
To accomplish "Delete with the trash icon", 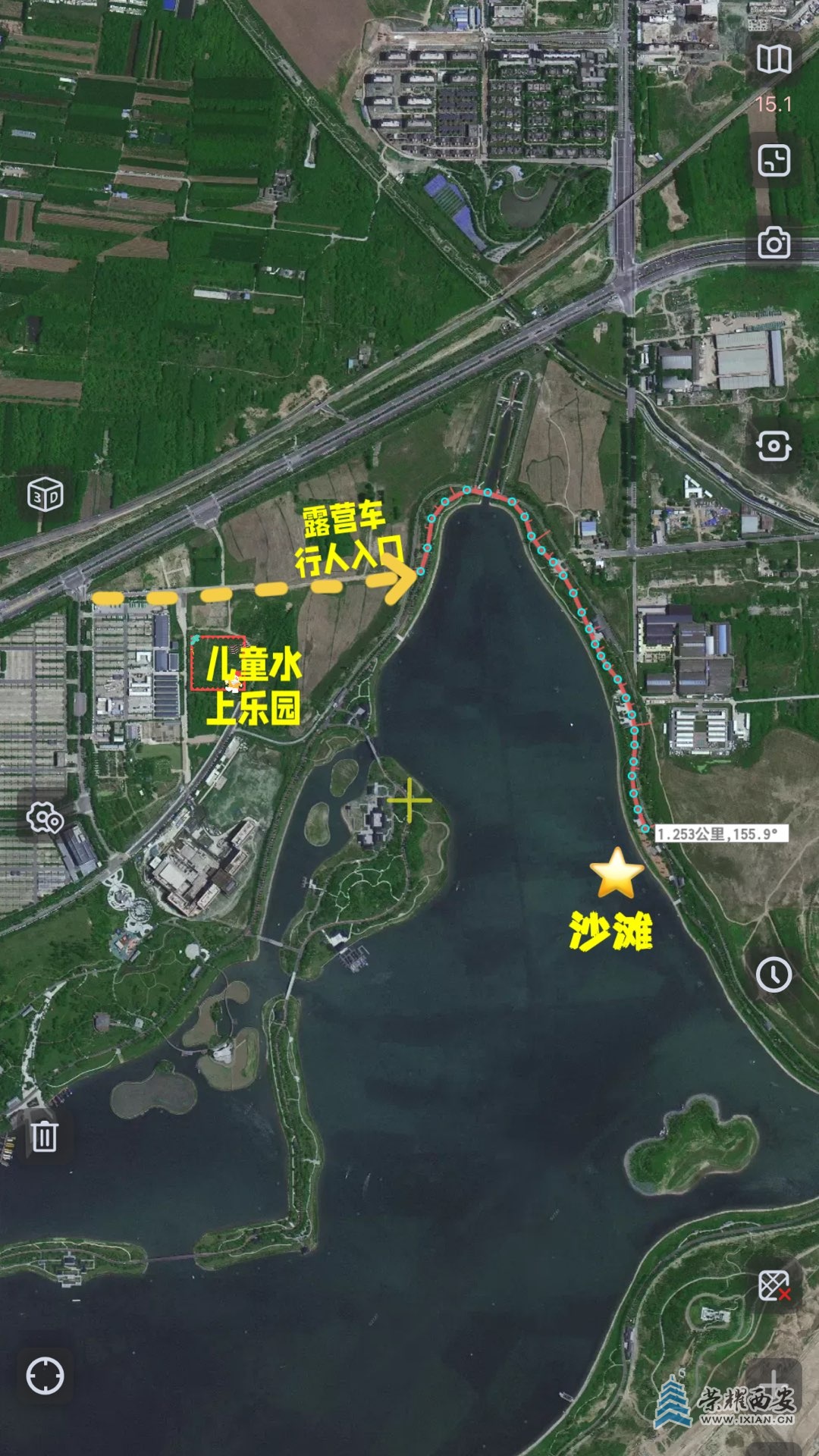I will pyautogui.click(x=44, y=1136).
